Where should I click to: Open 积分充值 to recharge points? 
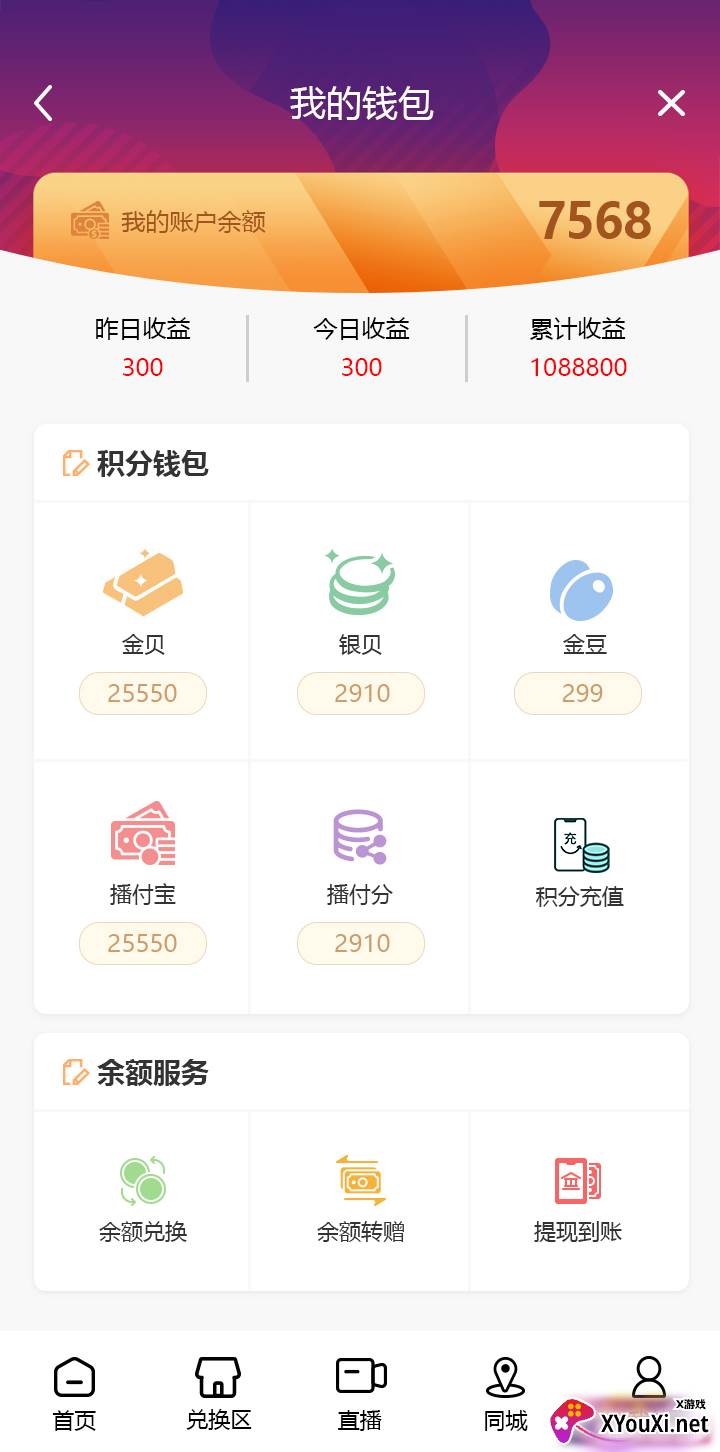point(580,862)
